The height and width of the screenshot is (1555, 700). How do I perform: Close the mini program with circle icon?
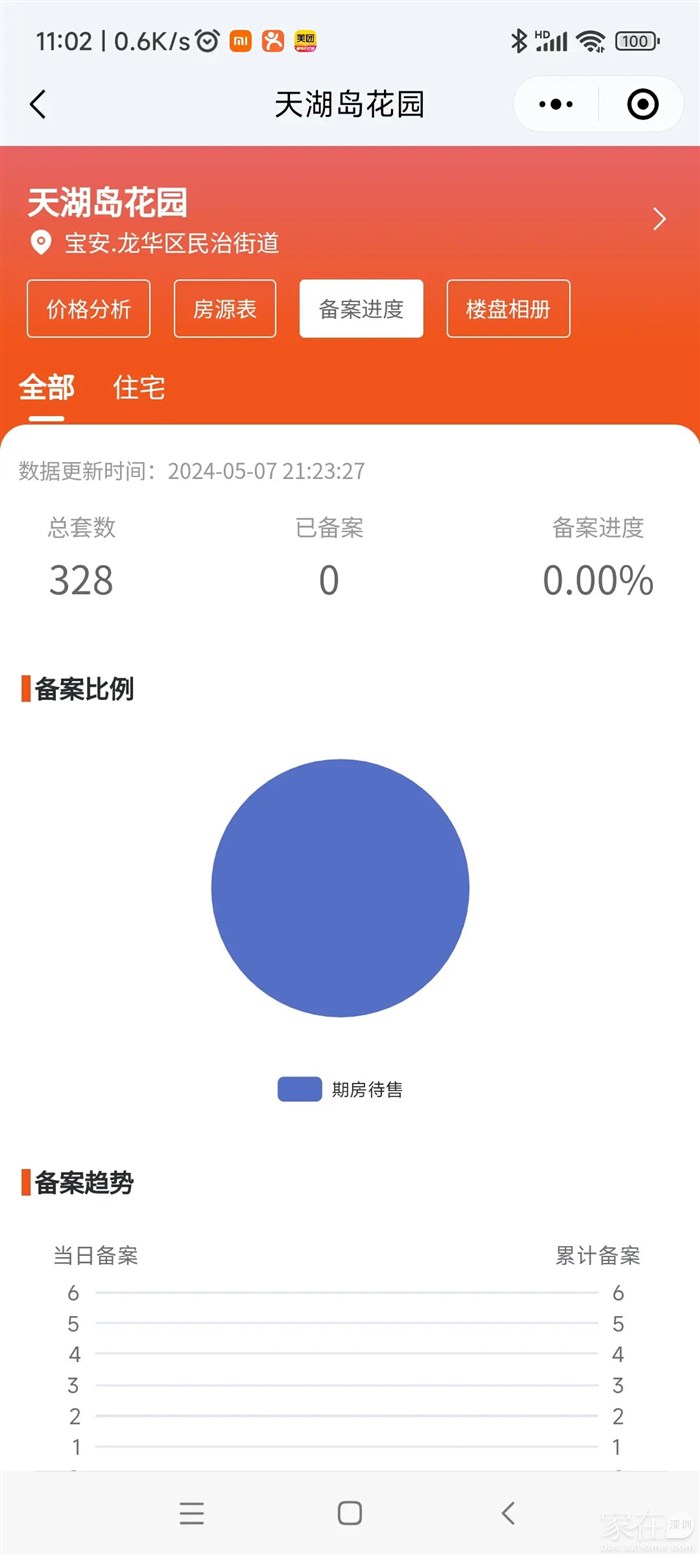pos(642,104)
